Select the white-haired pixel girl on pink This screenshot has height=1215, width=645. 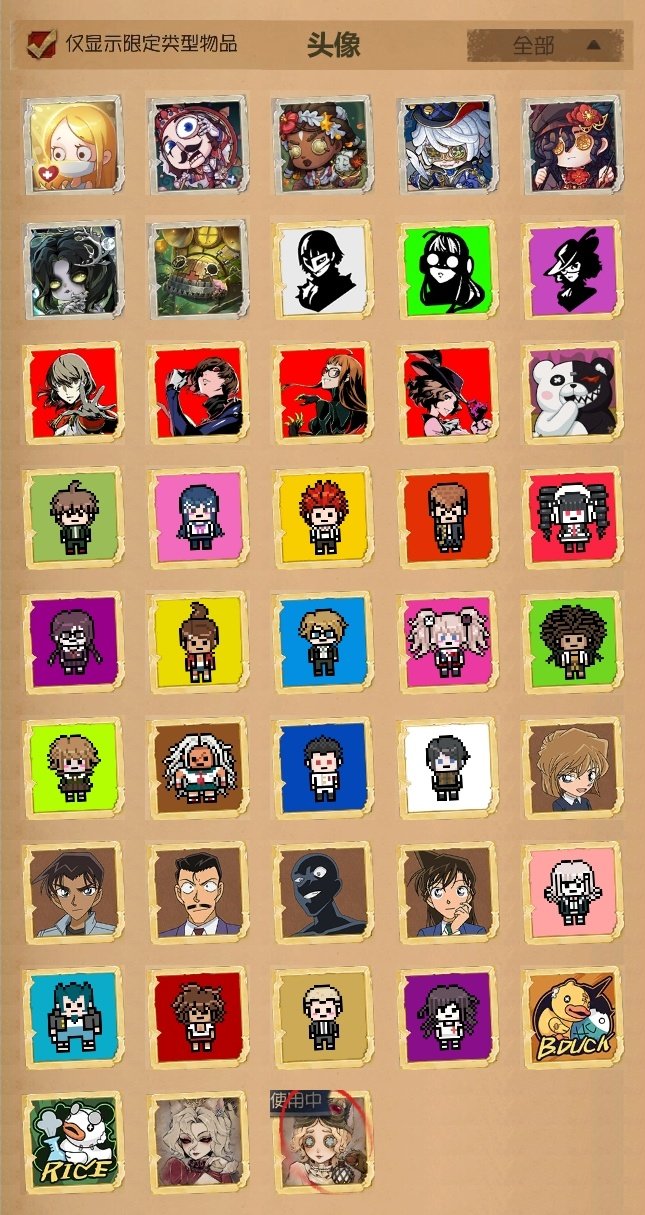[x=572, y=892]
